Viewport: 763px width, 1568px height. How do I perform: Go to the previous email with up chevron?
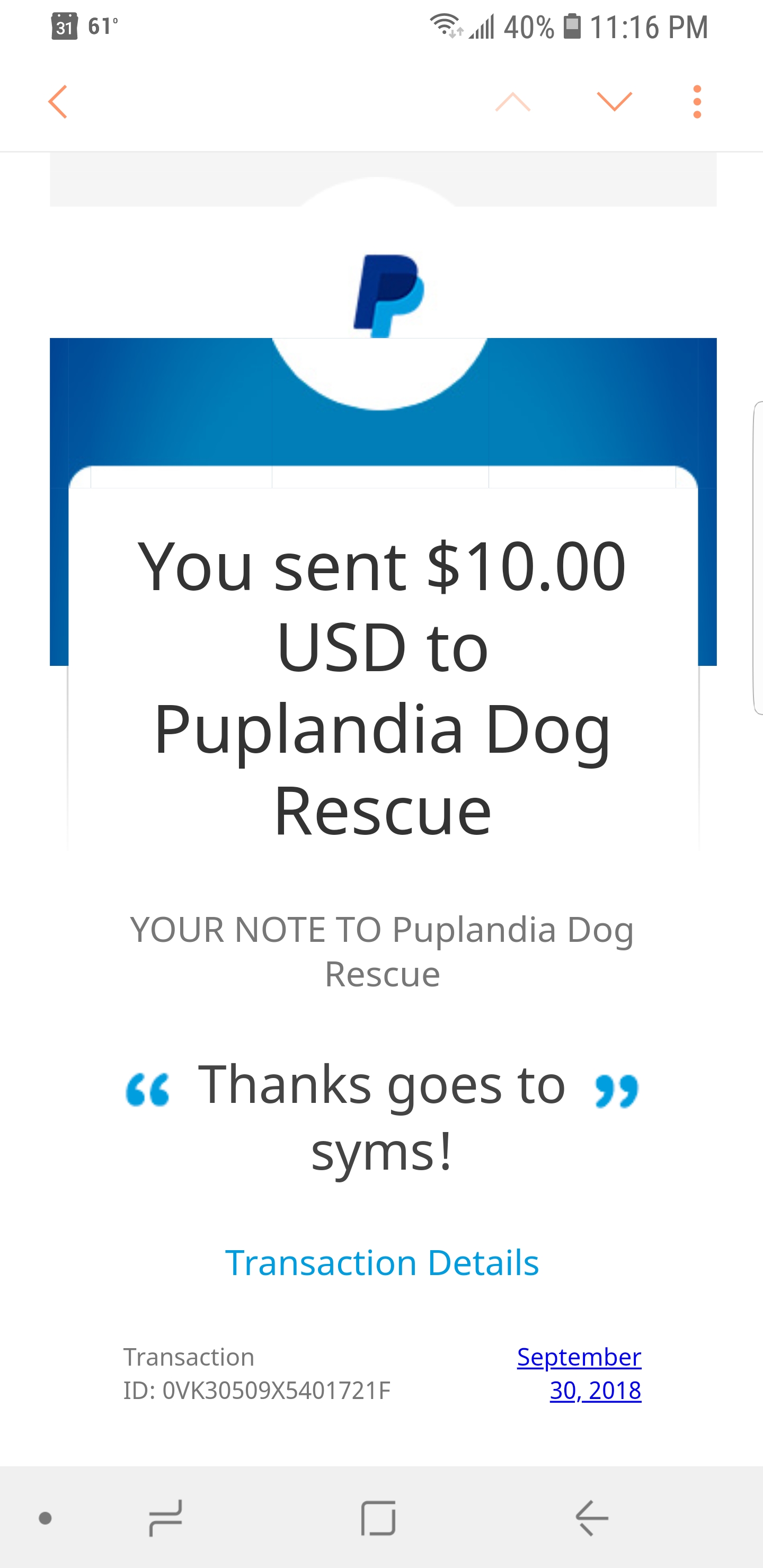point(513,101)
